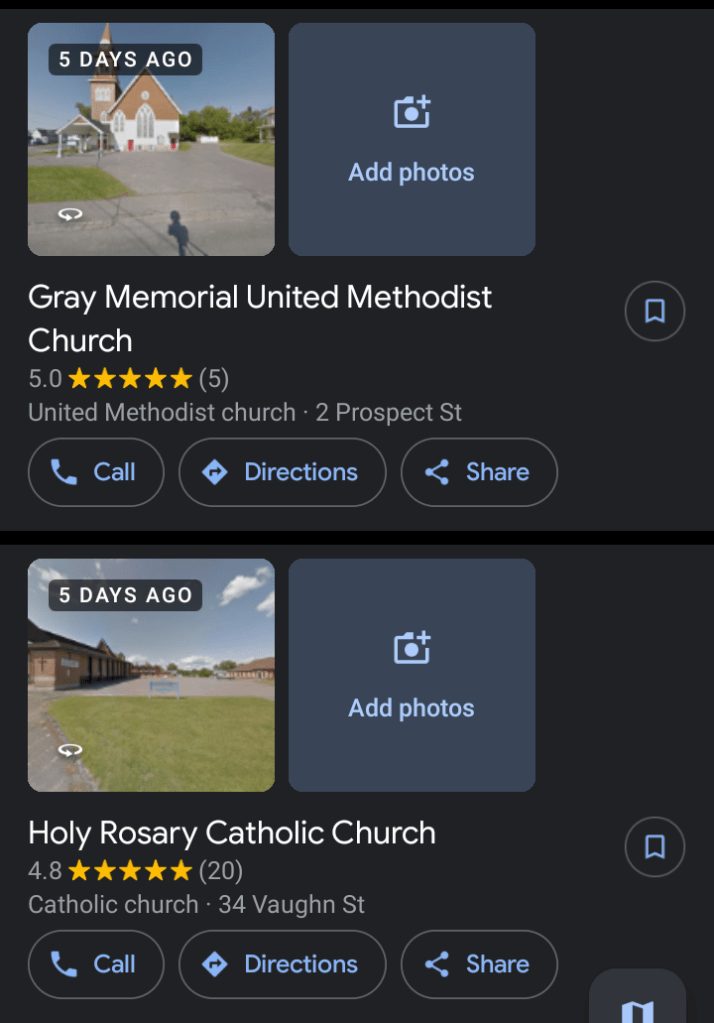Open Gray Memorial church street view photo
Image resolution: width=714 pixels, height=1023 pixels.
(x=151, y=140)
